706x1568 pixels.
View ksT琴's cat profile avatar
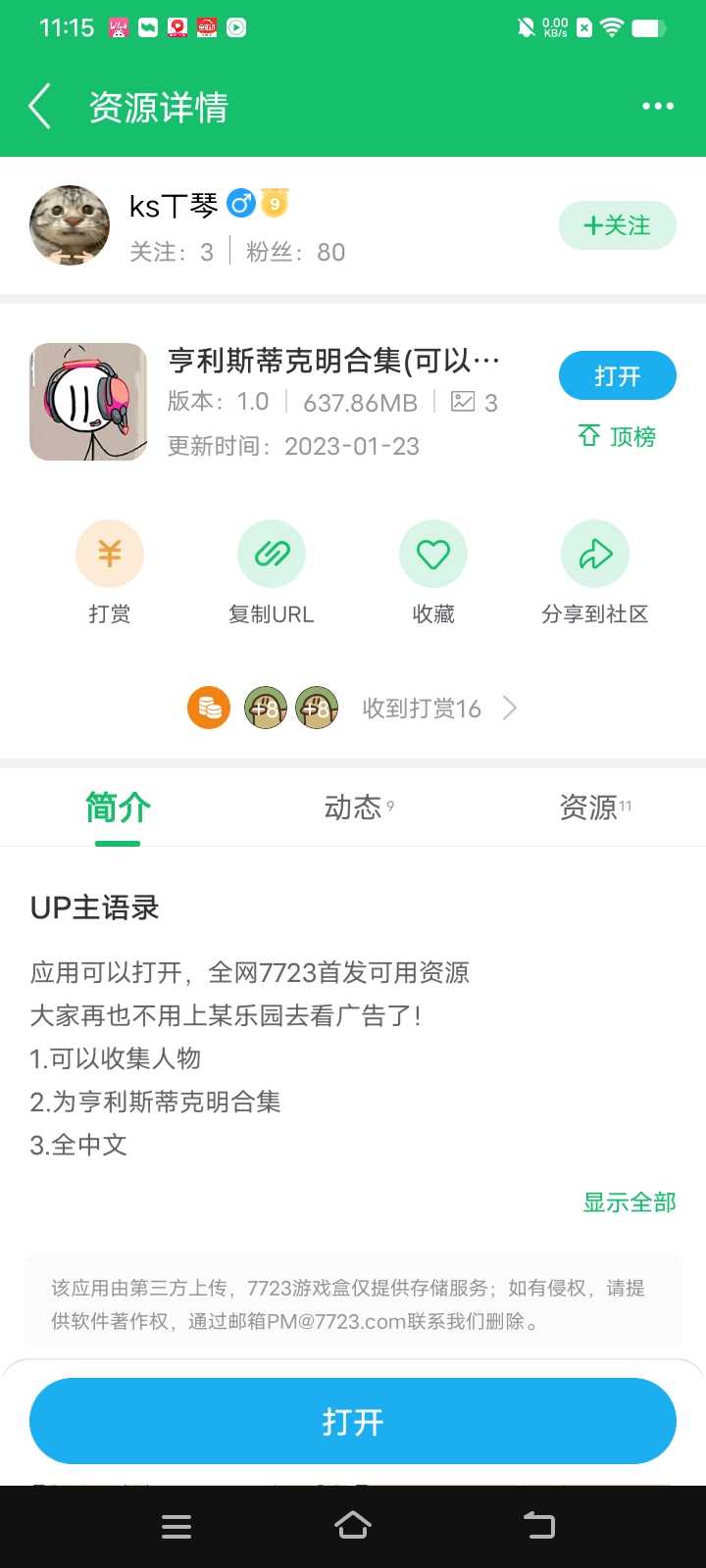point(70,225)
